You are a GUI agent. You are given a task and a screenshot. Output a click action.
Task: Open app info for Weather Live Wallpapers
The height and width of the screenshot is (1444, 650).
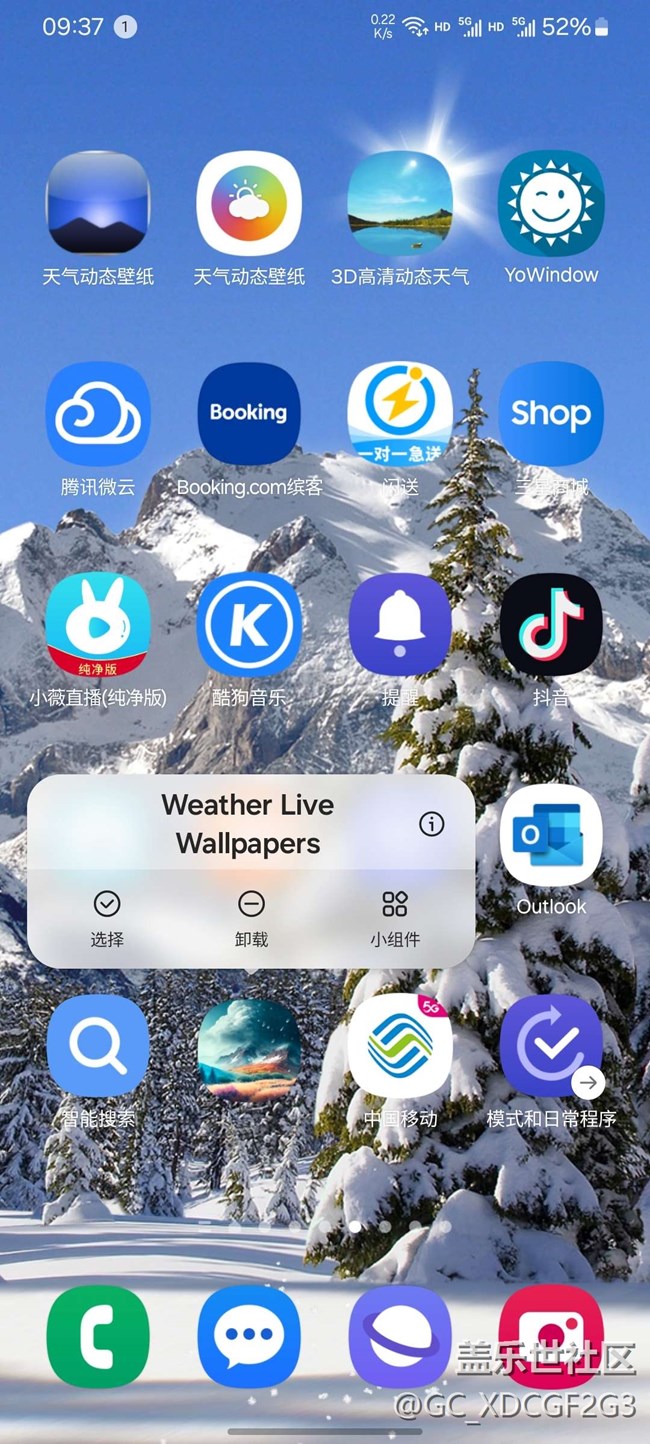coord(431,824)
